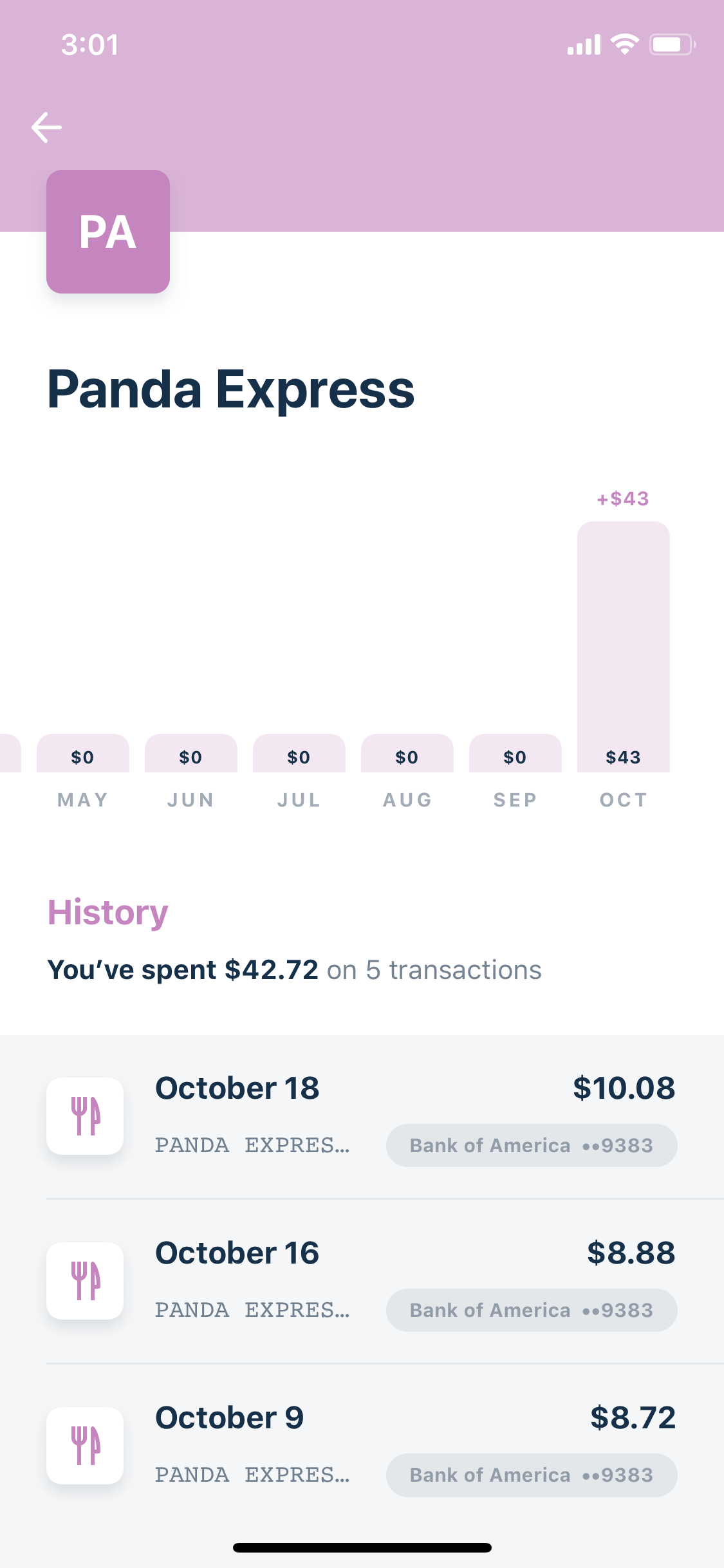The image size is (724, 1568).
Task: Select the MAY bar in the spending chart
Action: pos(82,753)
